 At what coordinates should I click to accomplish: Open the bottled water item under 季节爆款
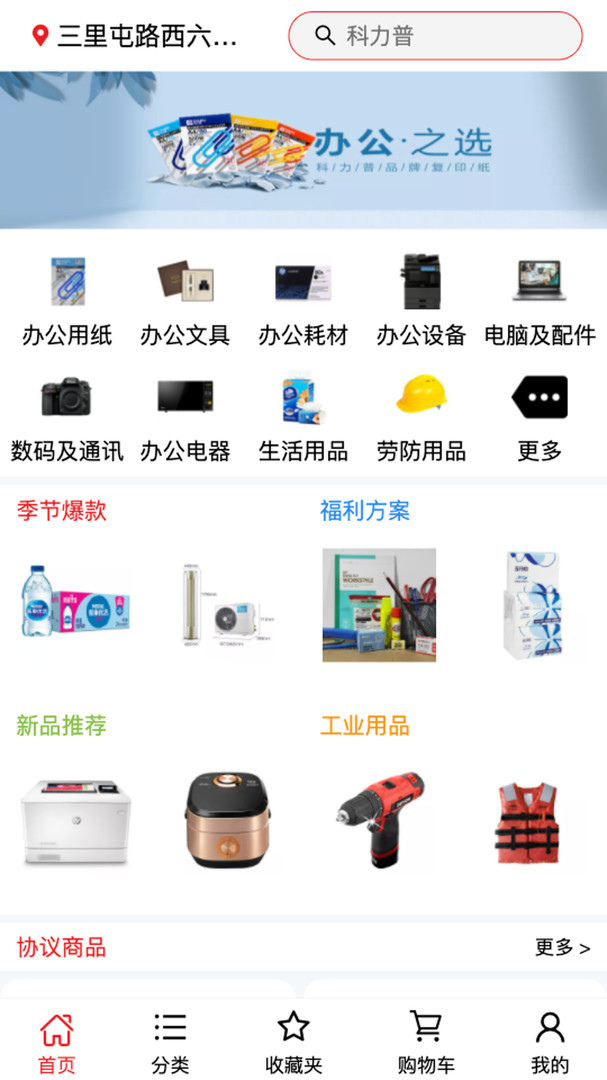(x=76, y=605)
